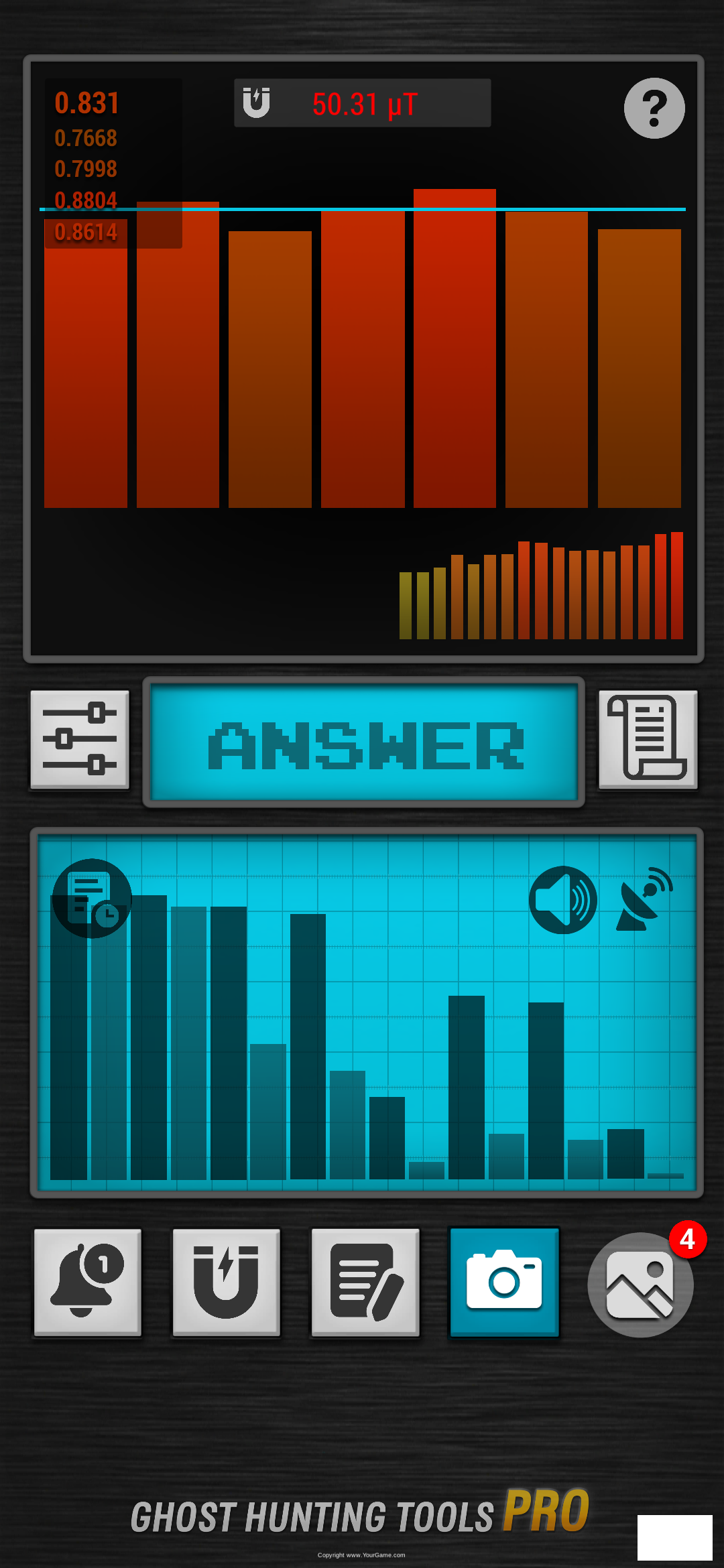Take a photo with the camera button
The height and width of the screenshot is (1568, 724).
coord(504,1282)
